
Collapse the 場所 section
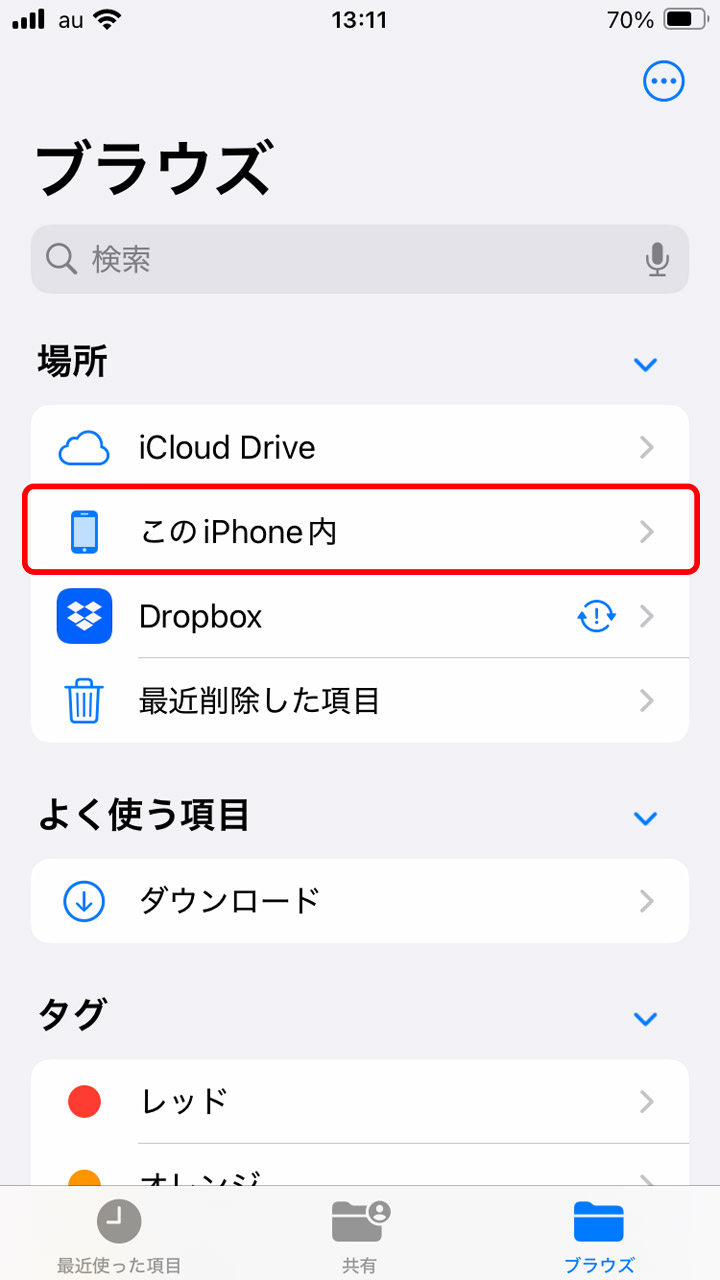(645, 364)
